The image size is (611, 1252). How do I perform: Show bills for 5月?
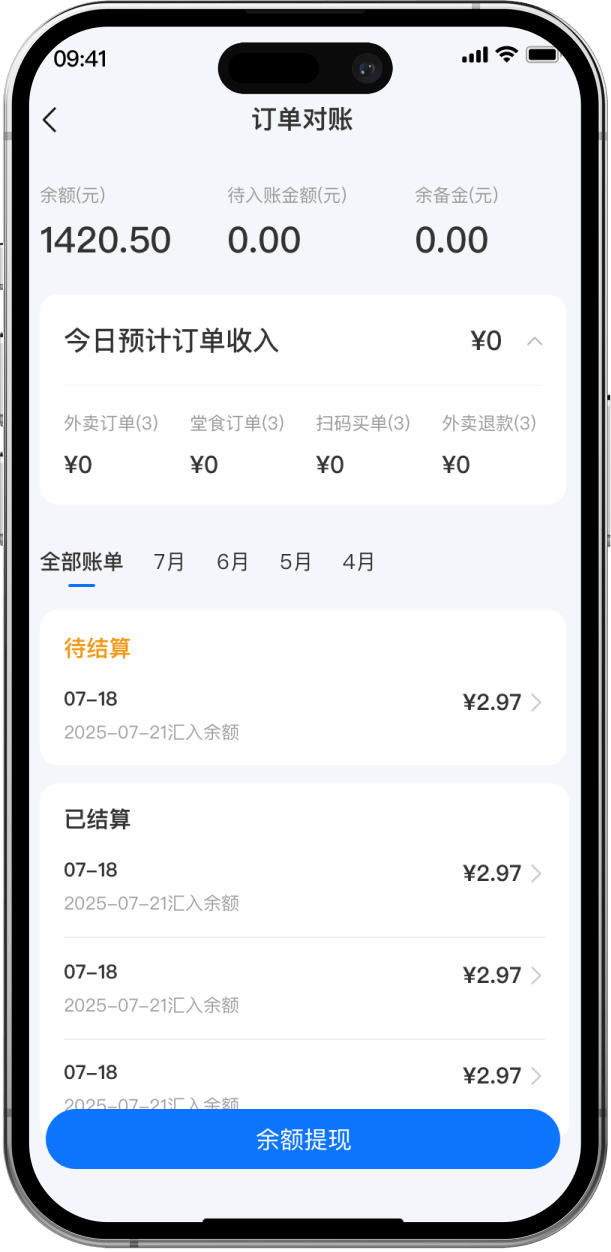point(295,562)
